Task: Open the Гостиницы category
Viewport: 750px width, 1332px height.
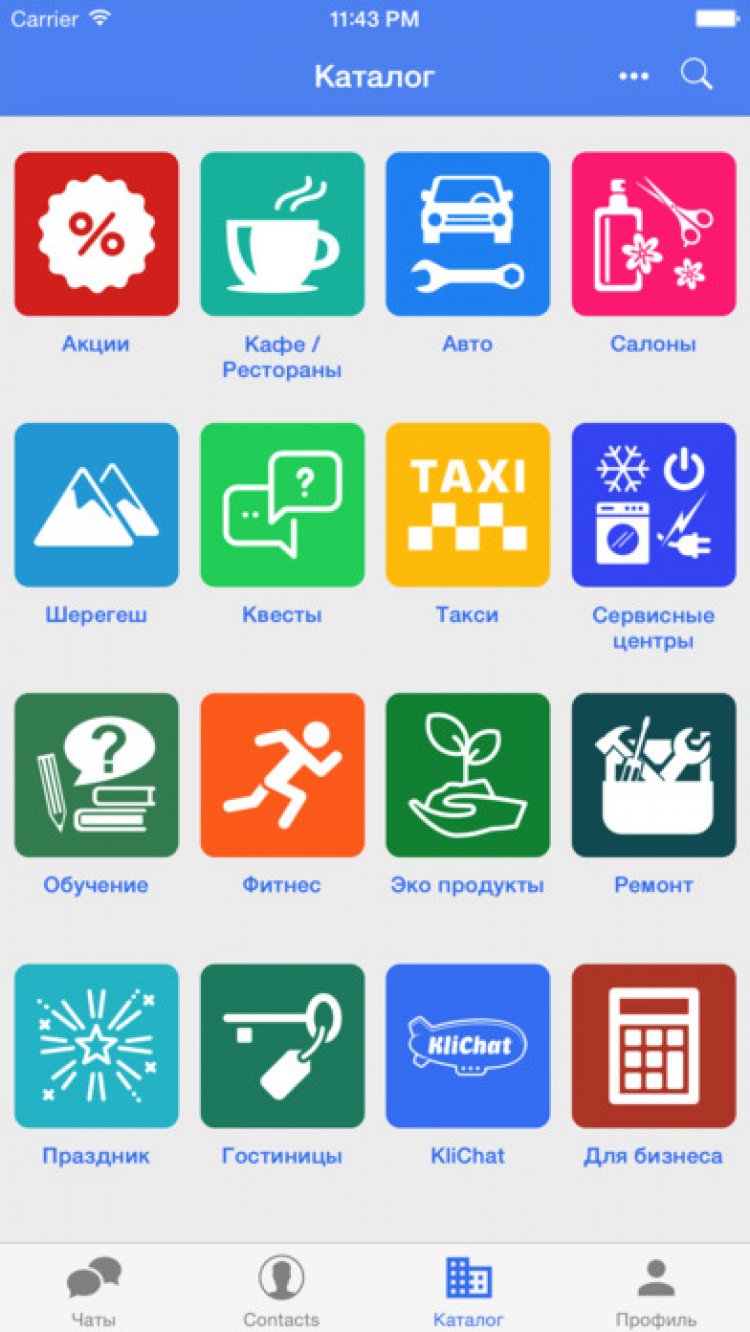Action: pyautogui.click(x=282, y=1046)
